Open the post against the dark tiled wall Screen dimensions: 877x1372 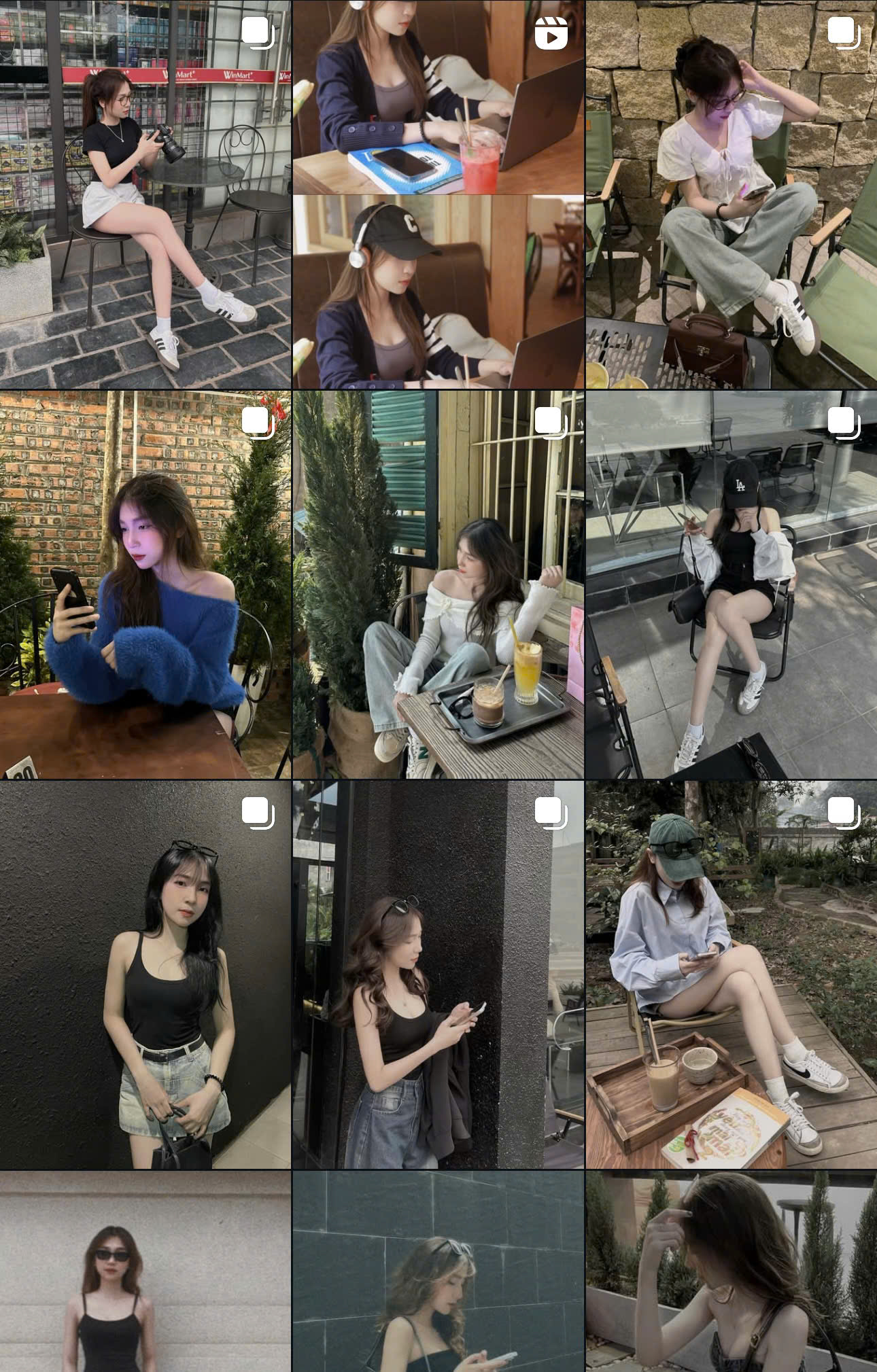tap(438, 1271)
